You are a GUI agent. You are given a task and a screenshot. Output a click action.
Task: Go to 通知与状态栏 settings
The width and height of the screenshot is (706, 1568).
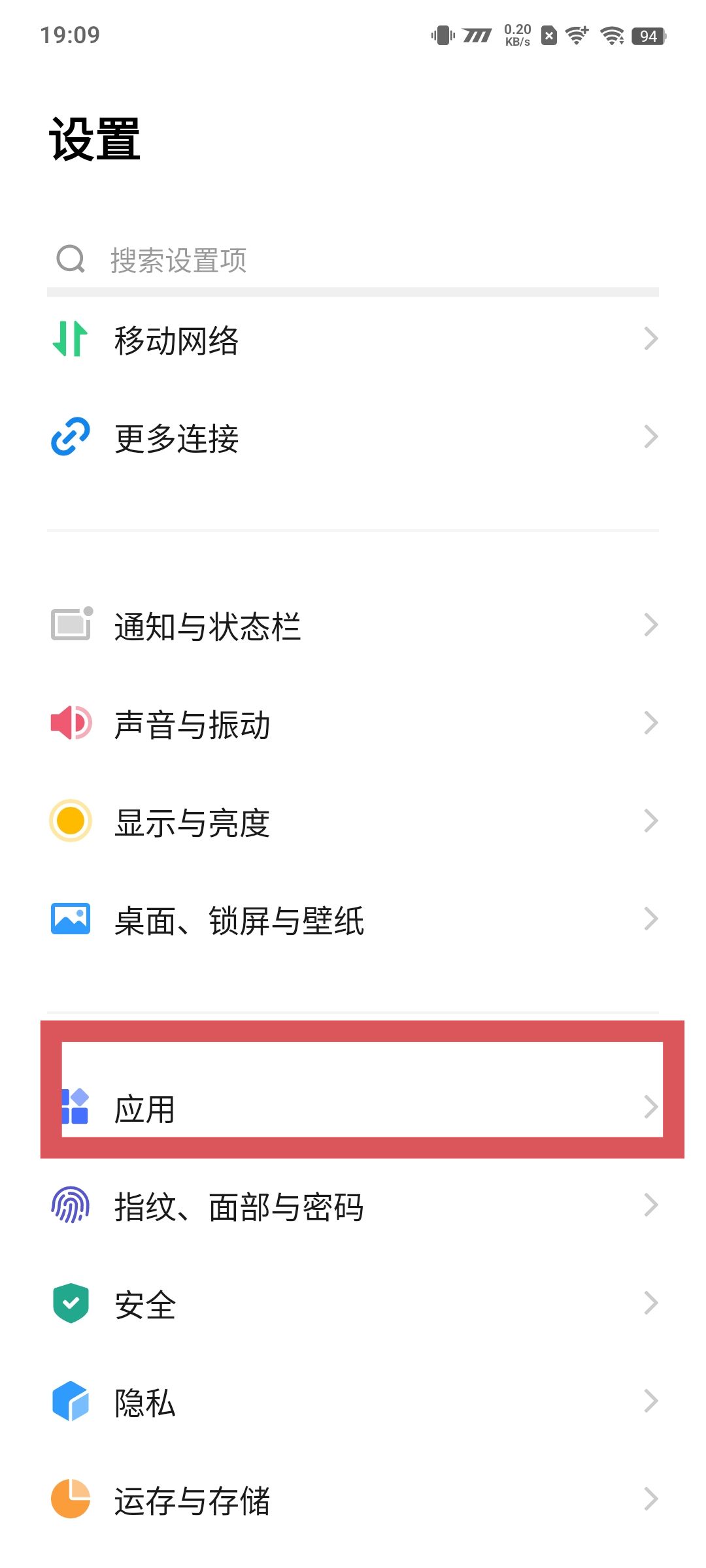(353, 626)
